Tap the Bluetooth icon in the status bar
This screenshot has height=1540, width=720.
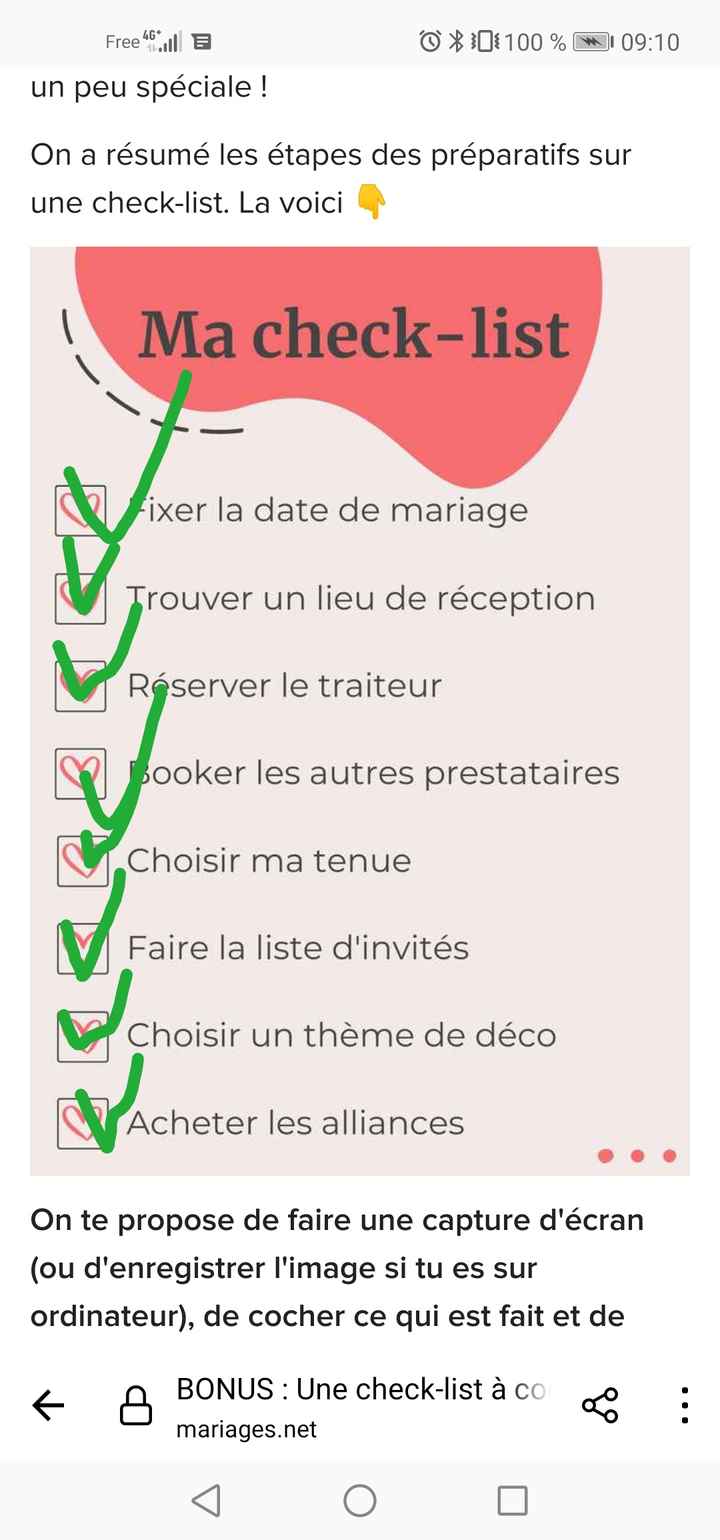point(455,41)
